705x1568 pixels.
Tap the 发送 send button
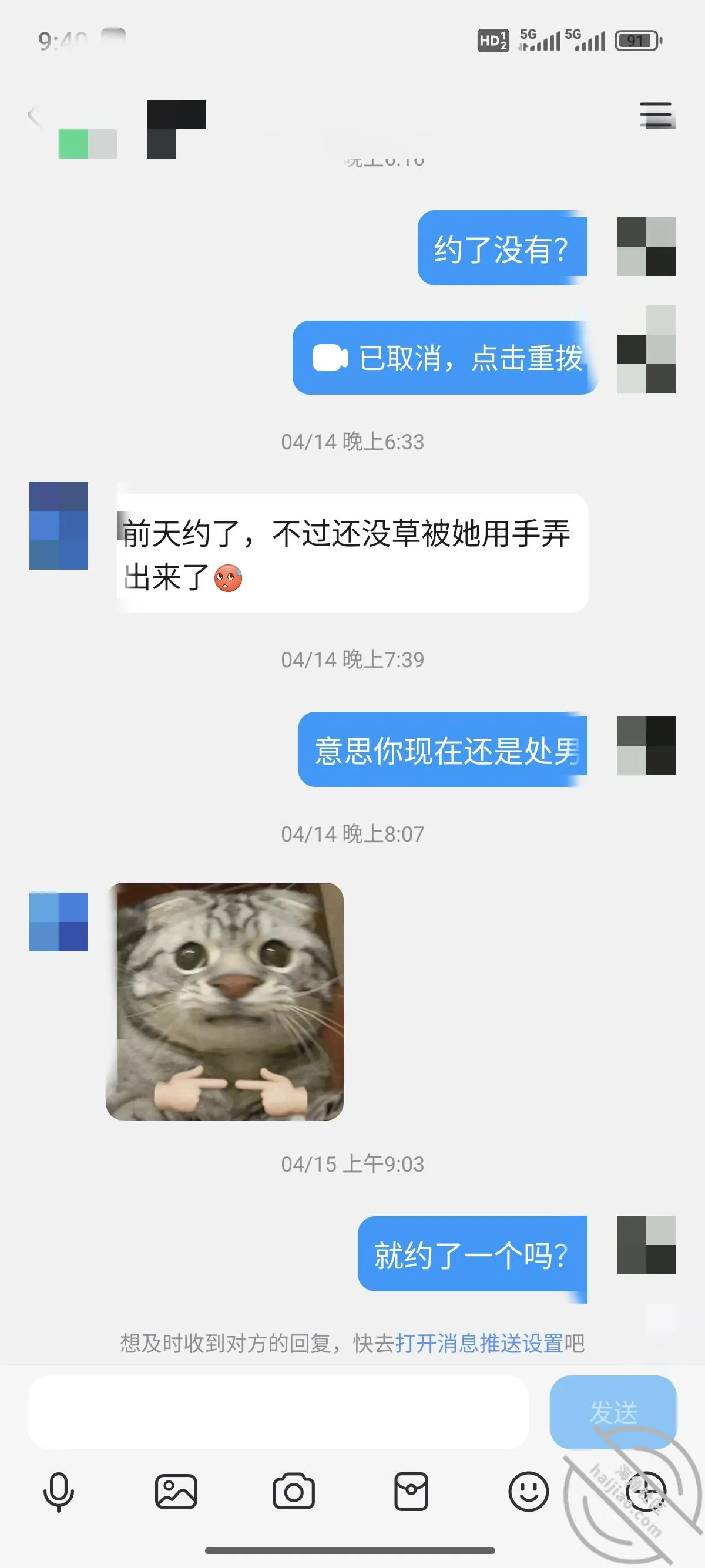coord(613,1412)
